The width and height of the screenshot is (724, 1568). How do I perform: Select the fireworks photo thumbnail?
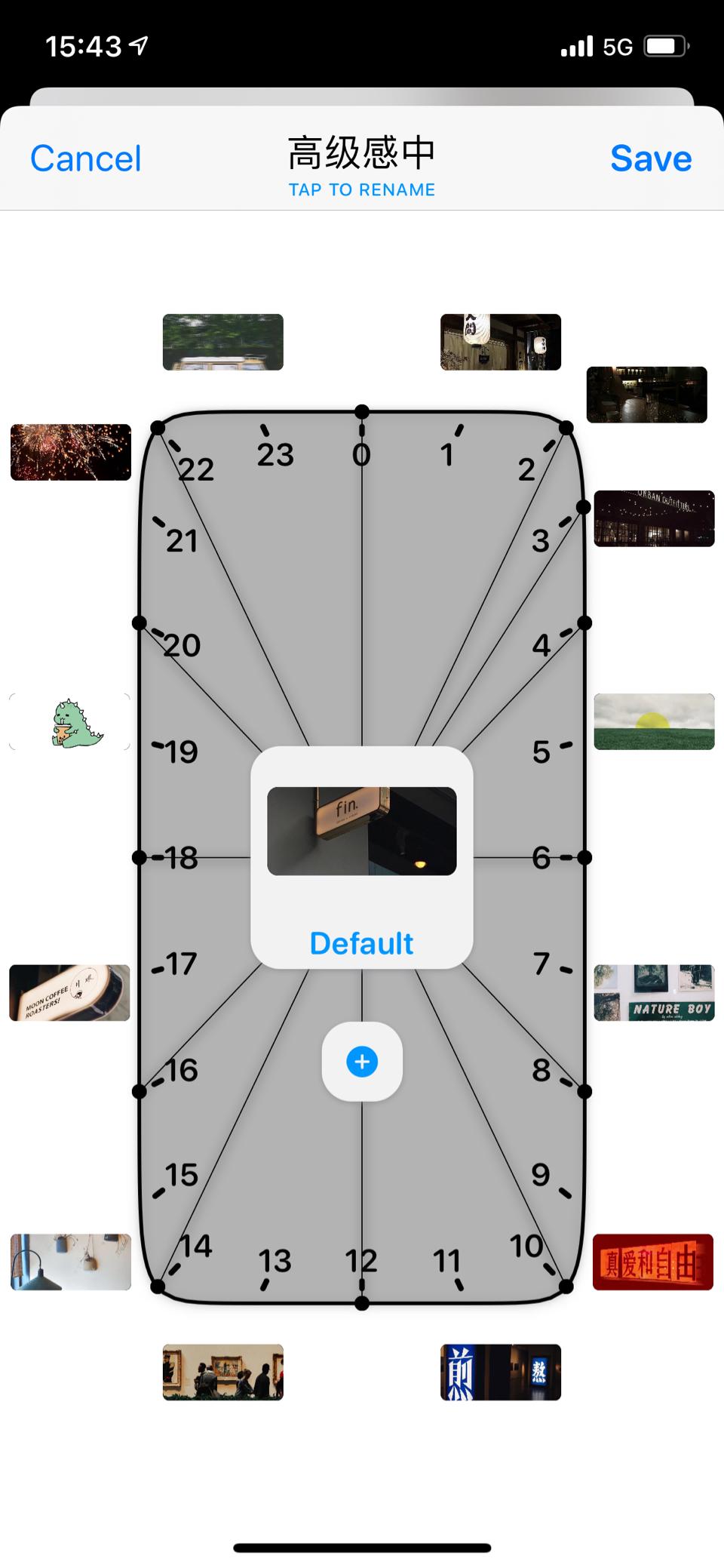pos(71,452)
